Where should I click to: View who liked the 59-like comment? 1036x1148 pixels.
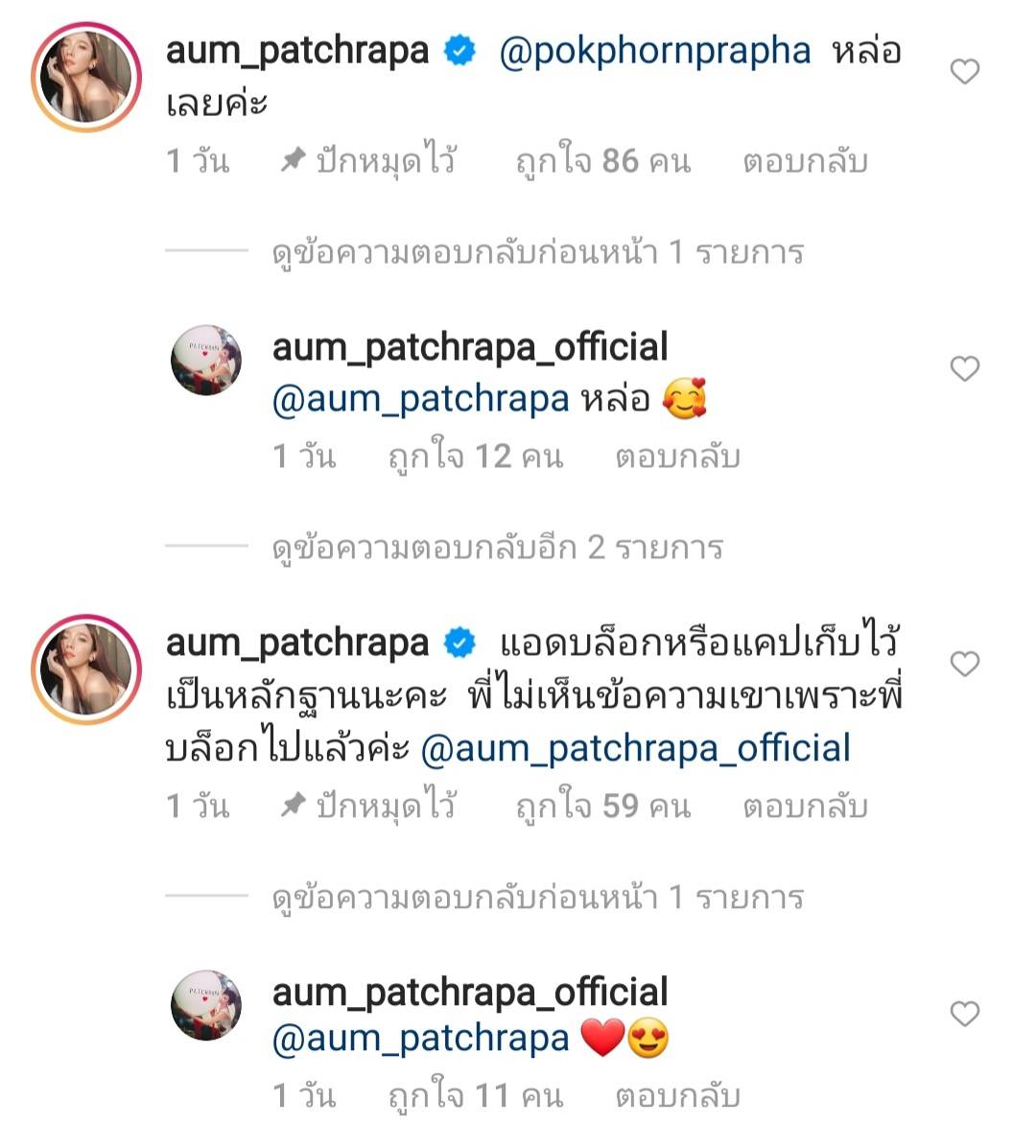click(x=602, y=806)
